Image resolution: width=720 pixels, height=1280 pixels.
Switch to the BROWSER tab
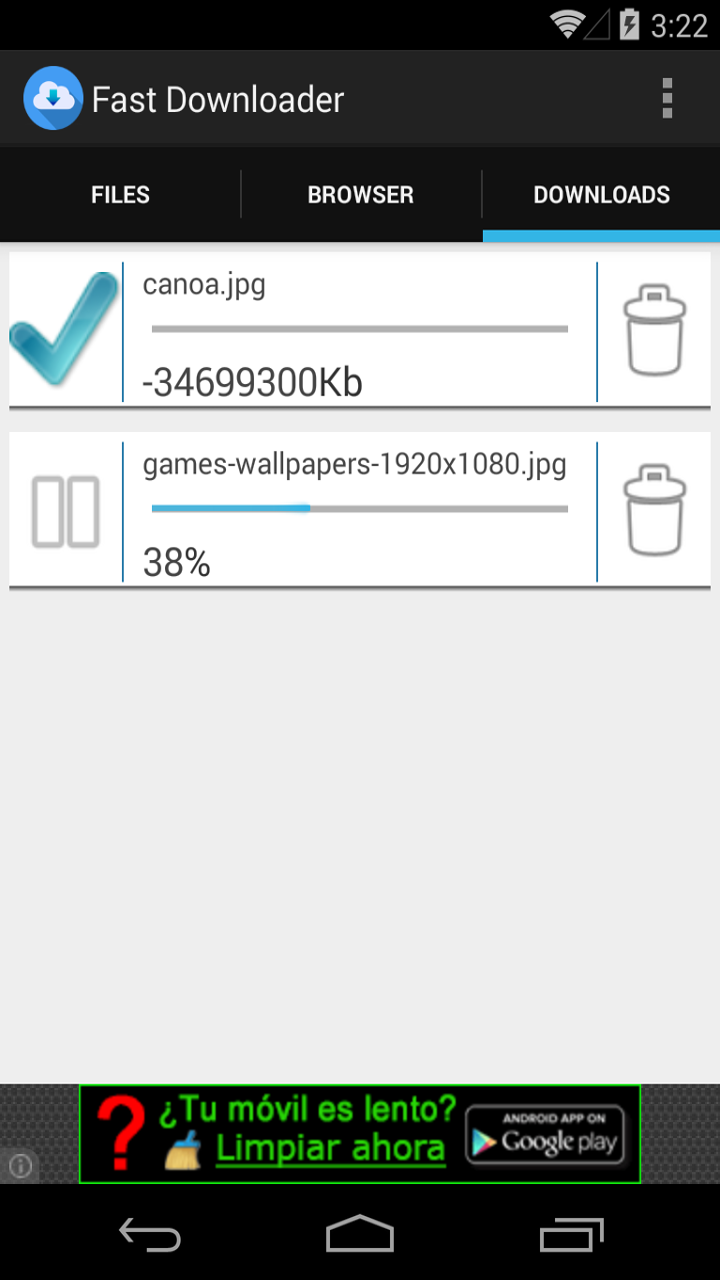(360, 195)
